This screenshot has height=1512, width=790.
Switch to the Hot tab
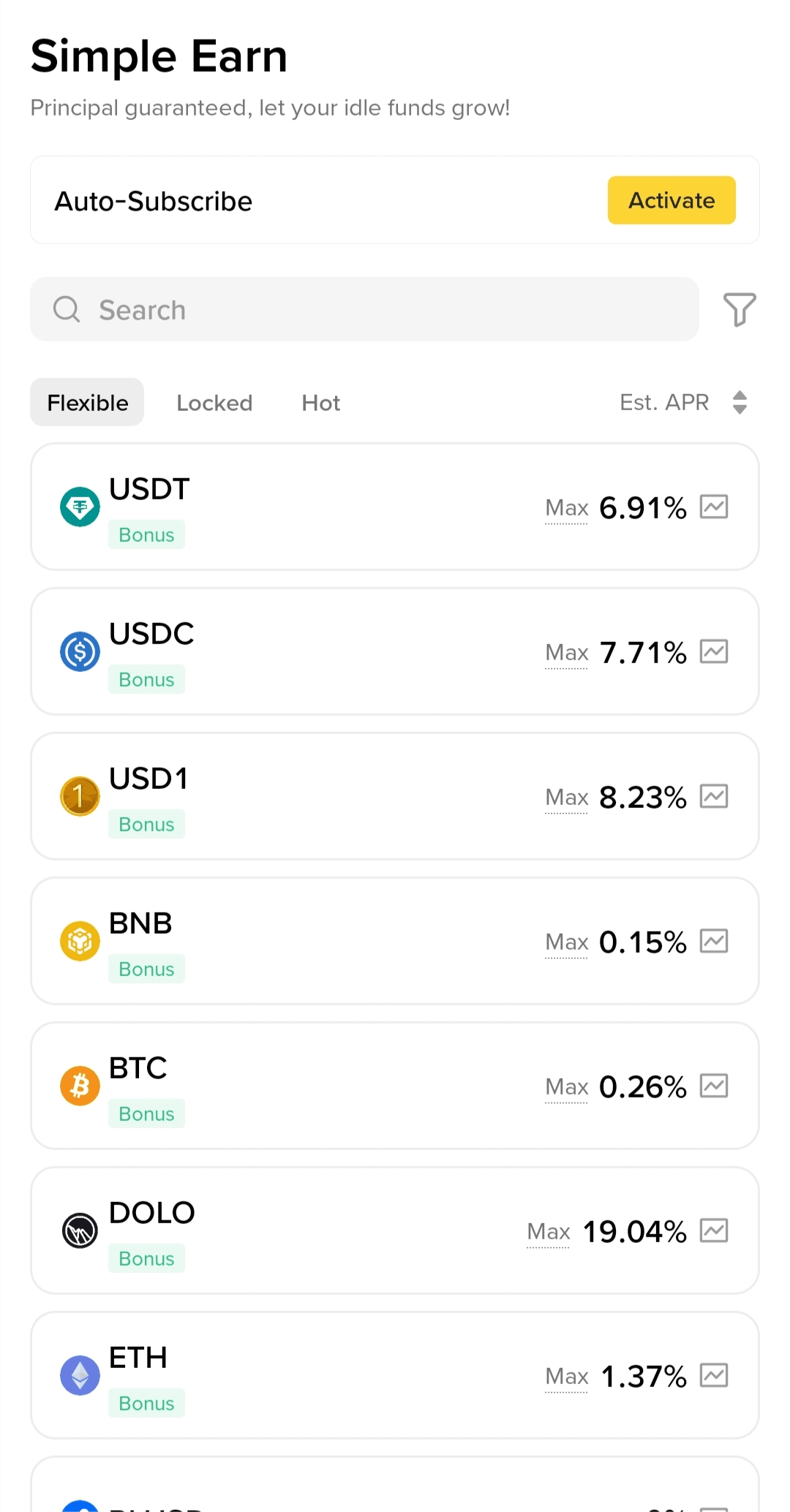coord(320,402)
